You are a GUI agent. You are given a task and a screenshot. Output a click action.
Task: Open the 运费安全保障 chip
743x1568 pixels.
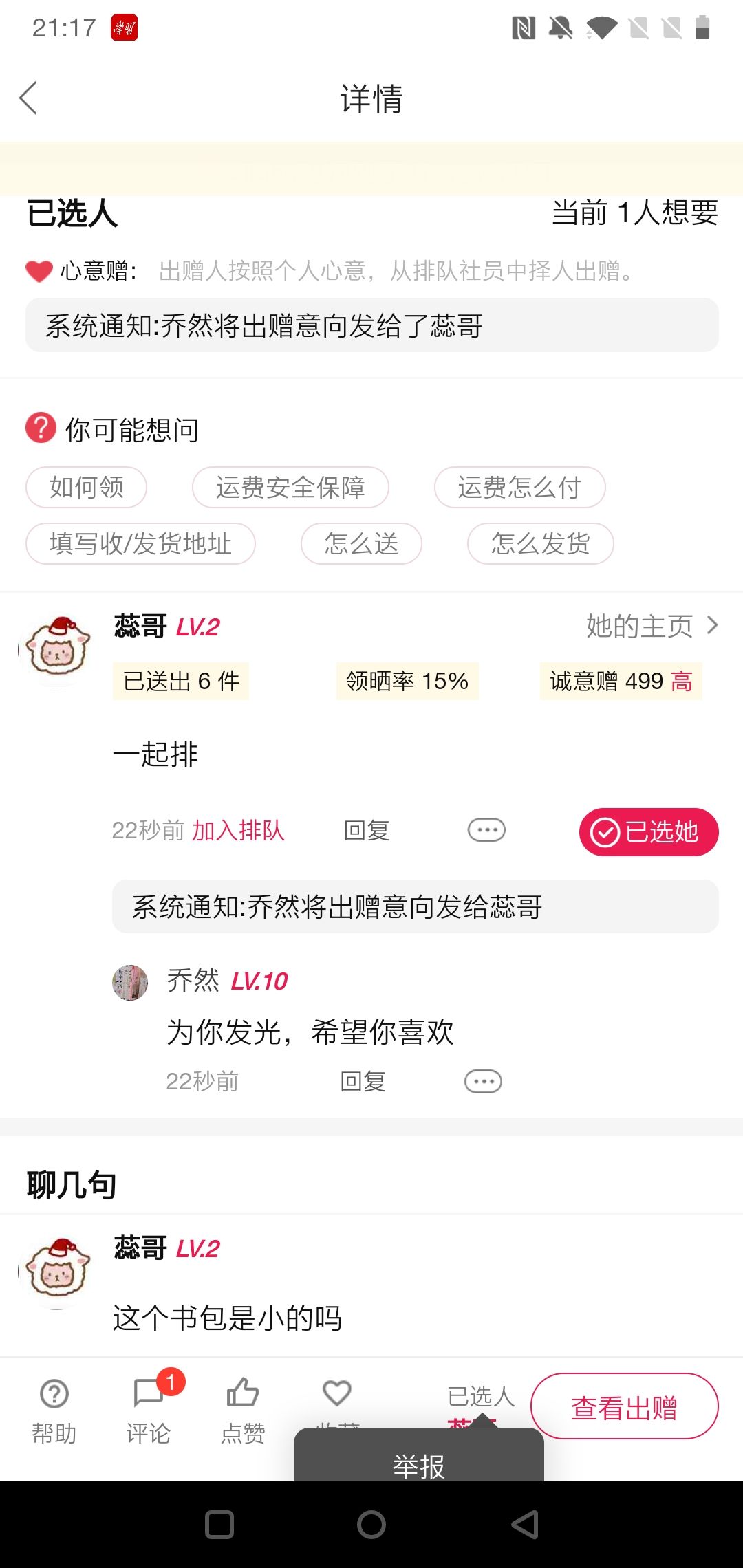pyautogui.click(x=290, y=488)
